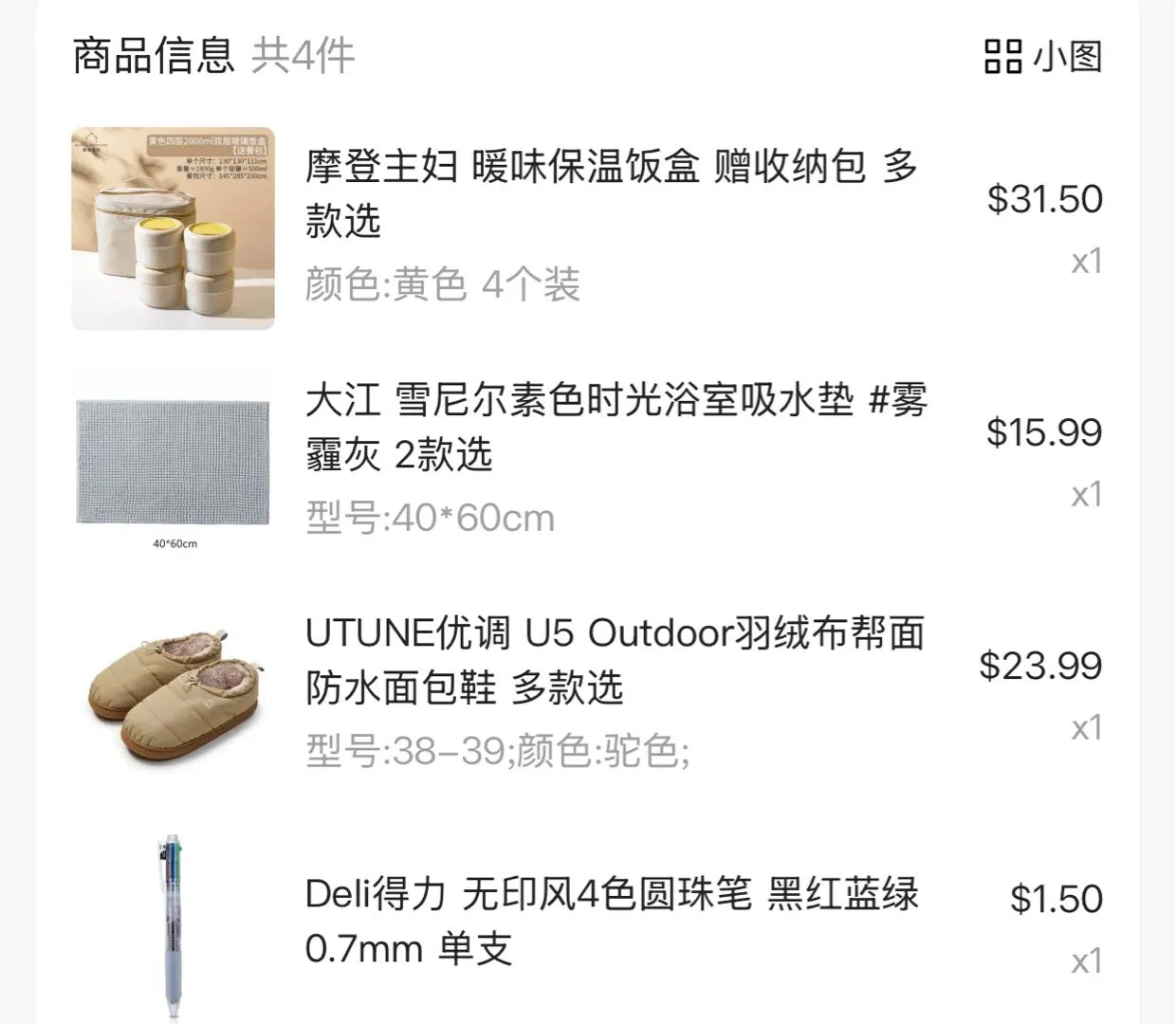Open the Deli得力 4色圆珠笔 item
Screen dimensions: 1176x1024
point(611,920)
